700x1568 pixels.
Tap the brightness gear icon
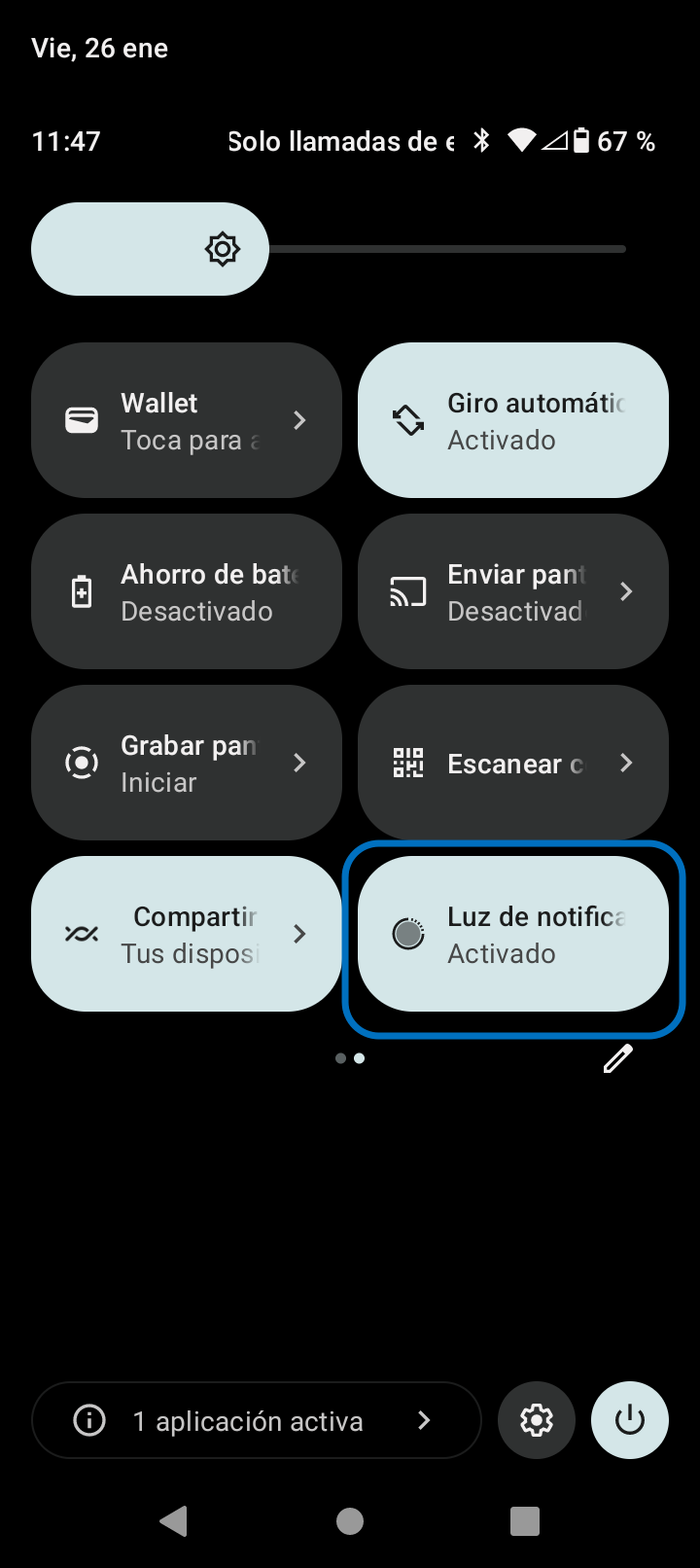click(223, 248)
